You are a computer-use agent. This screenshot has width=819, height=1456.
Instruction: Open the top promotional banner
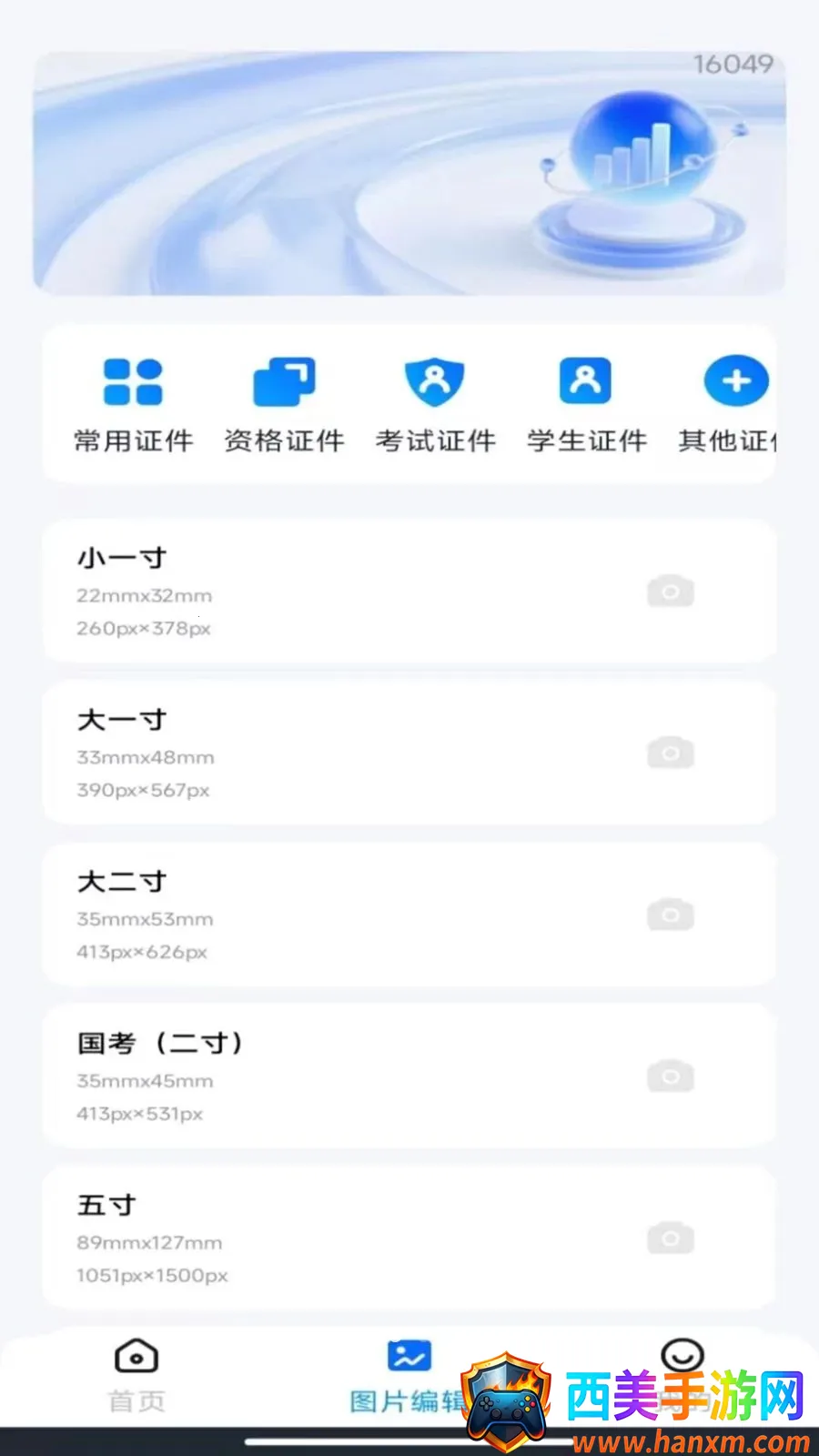[409, 173]
